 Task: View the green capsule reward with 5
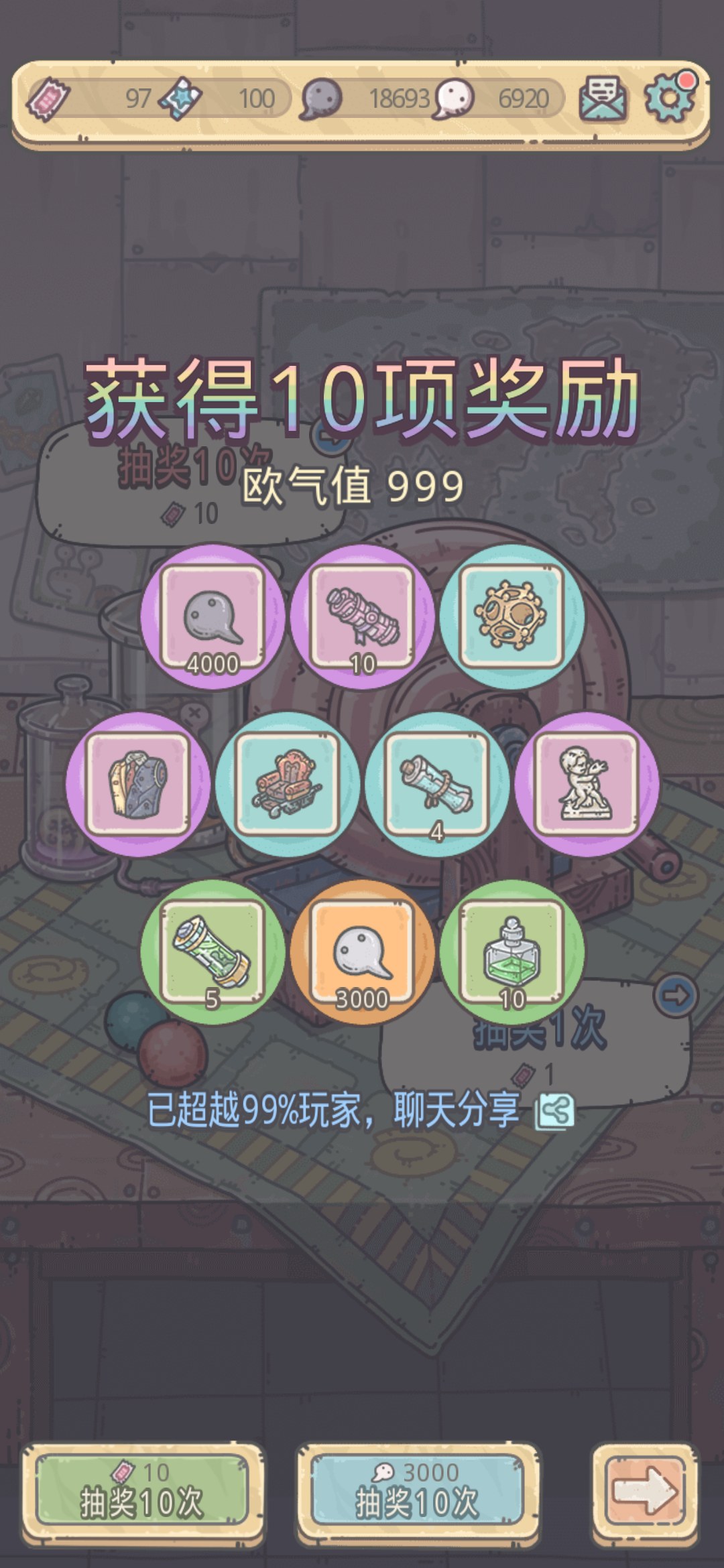click(x=213, y=952)
